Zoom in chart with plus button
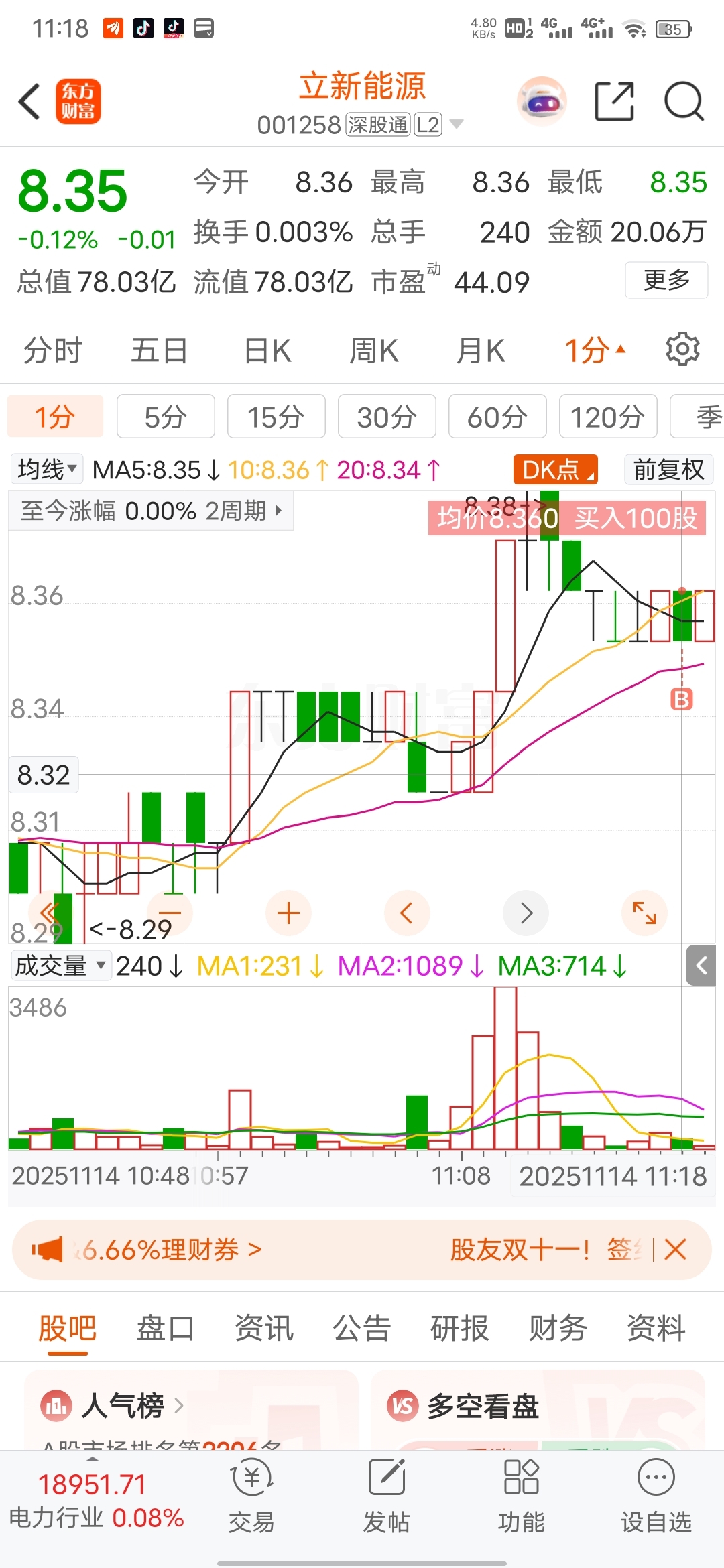Viewport: 724px width, 1568px height. (x=288, y=913)
